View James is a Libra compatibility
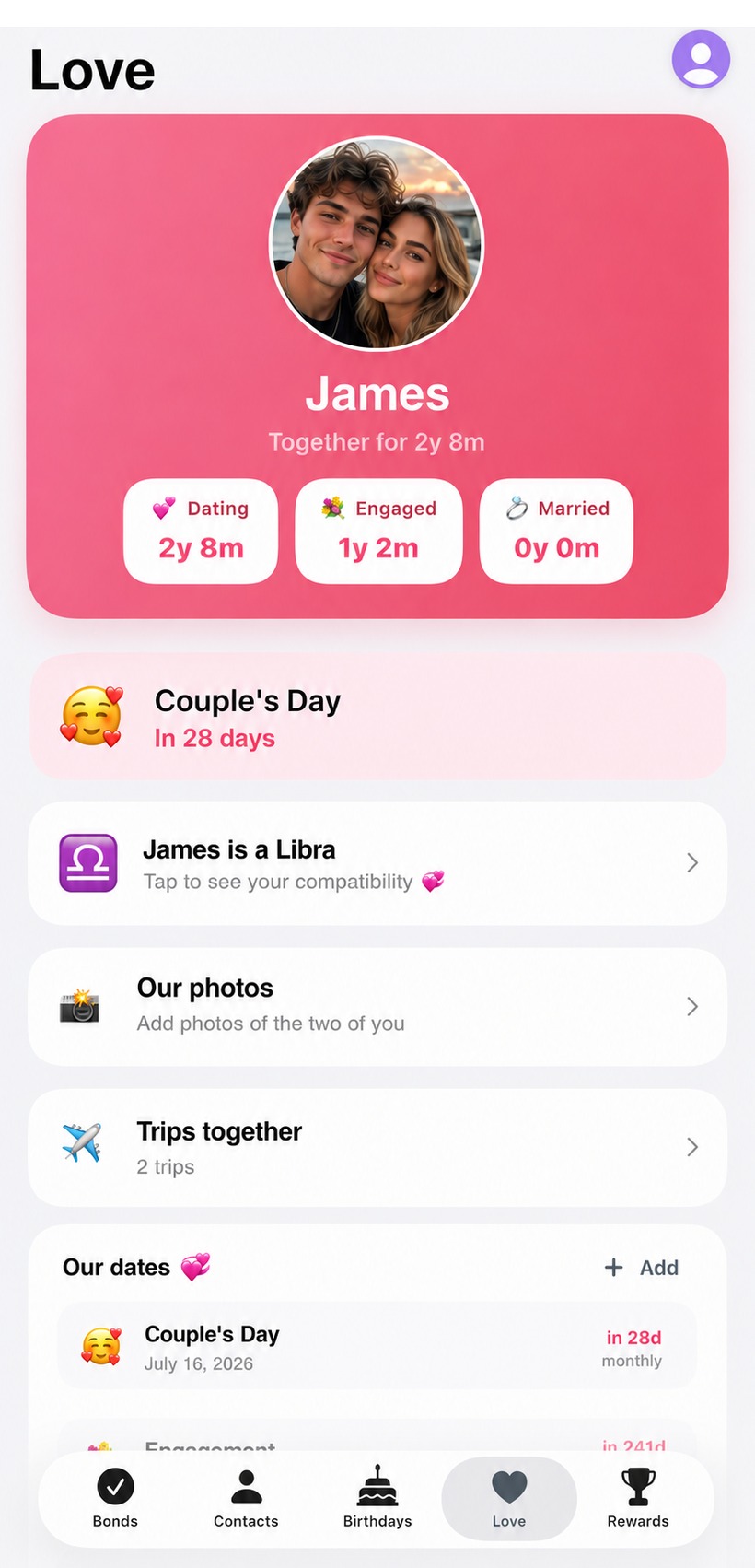This screenshot has width=755, height=1568. tap(377, 863)
